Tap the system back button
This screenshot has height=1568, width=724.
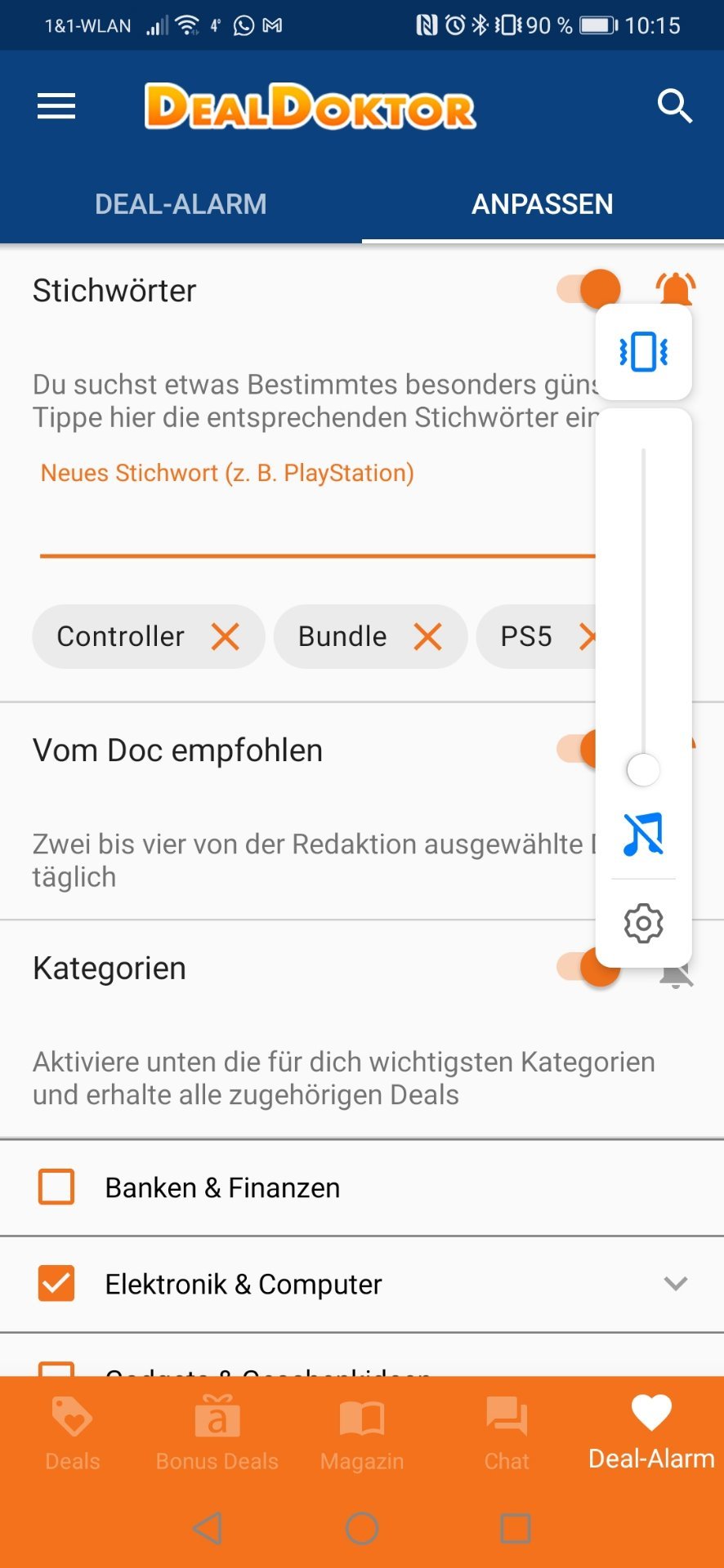point(208,1528)
